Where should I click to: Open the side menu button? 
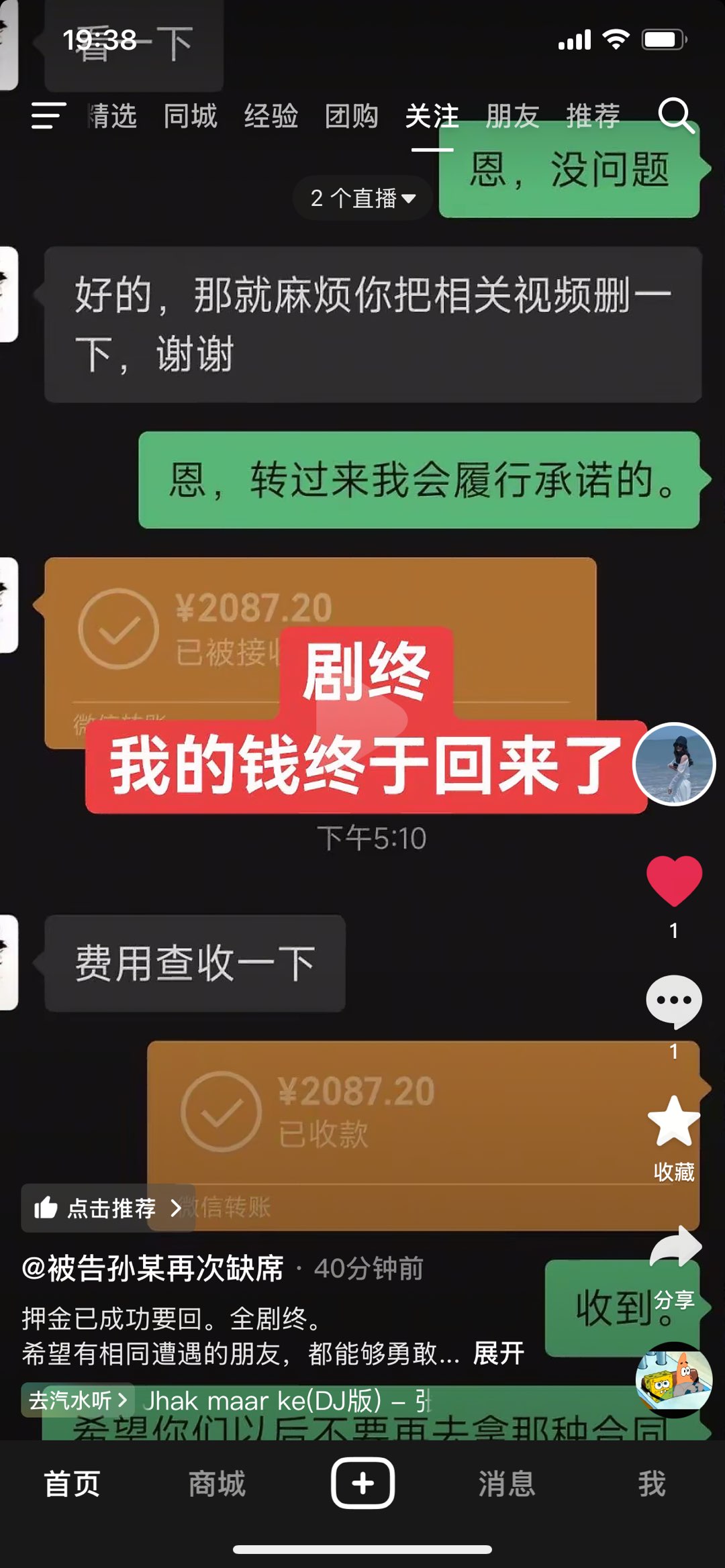48,116
